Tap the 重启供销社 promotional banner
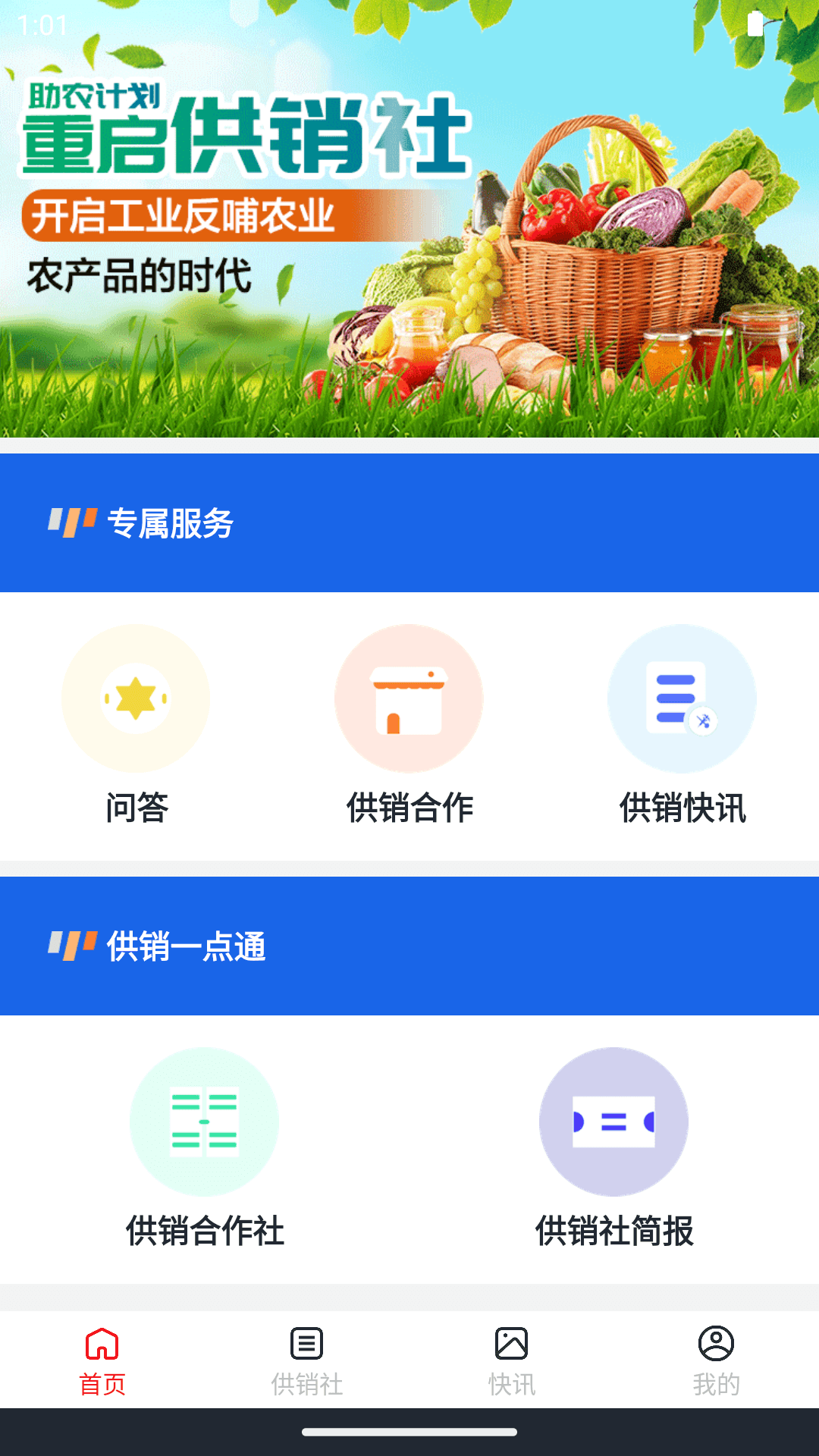 coord(409,220)
